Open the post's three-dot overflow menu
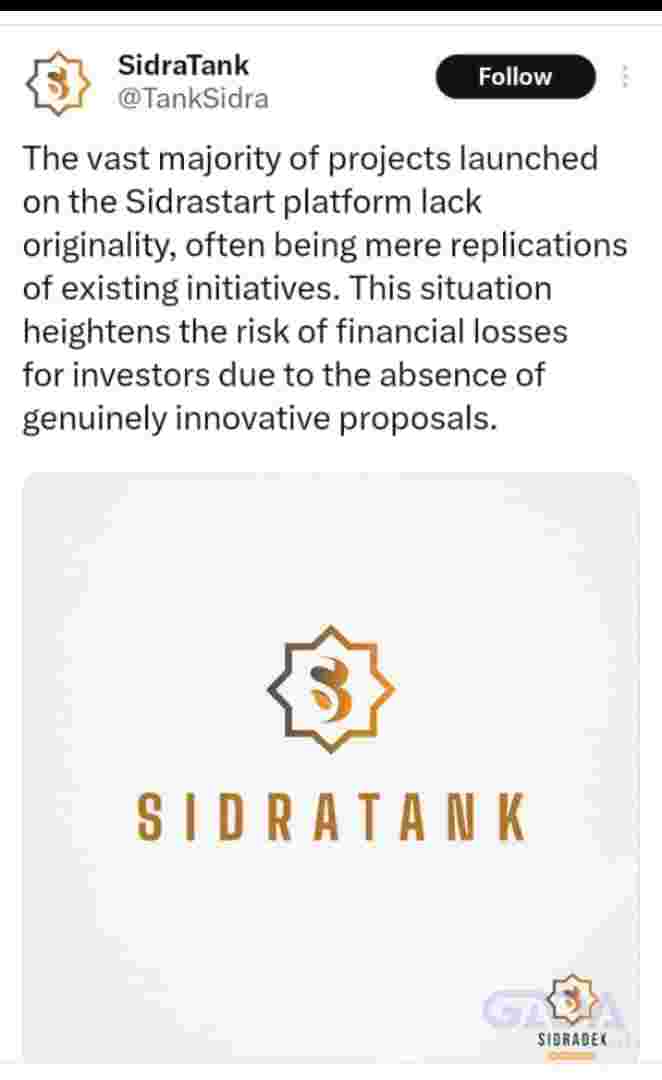 coord(626,77)
